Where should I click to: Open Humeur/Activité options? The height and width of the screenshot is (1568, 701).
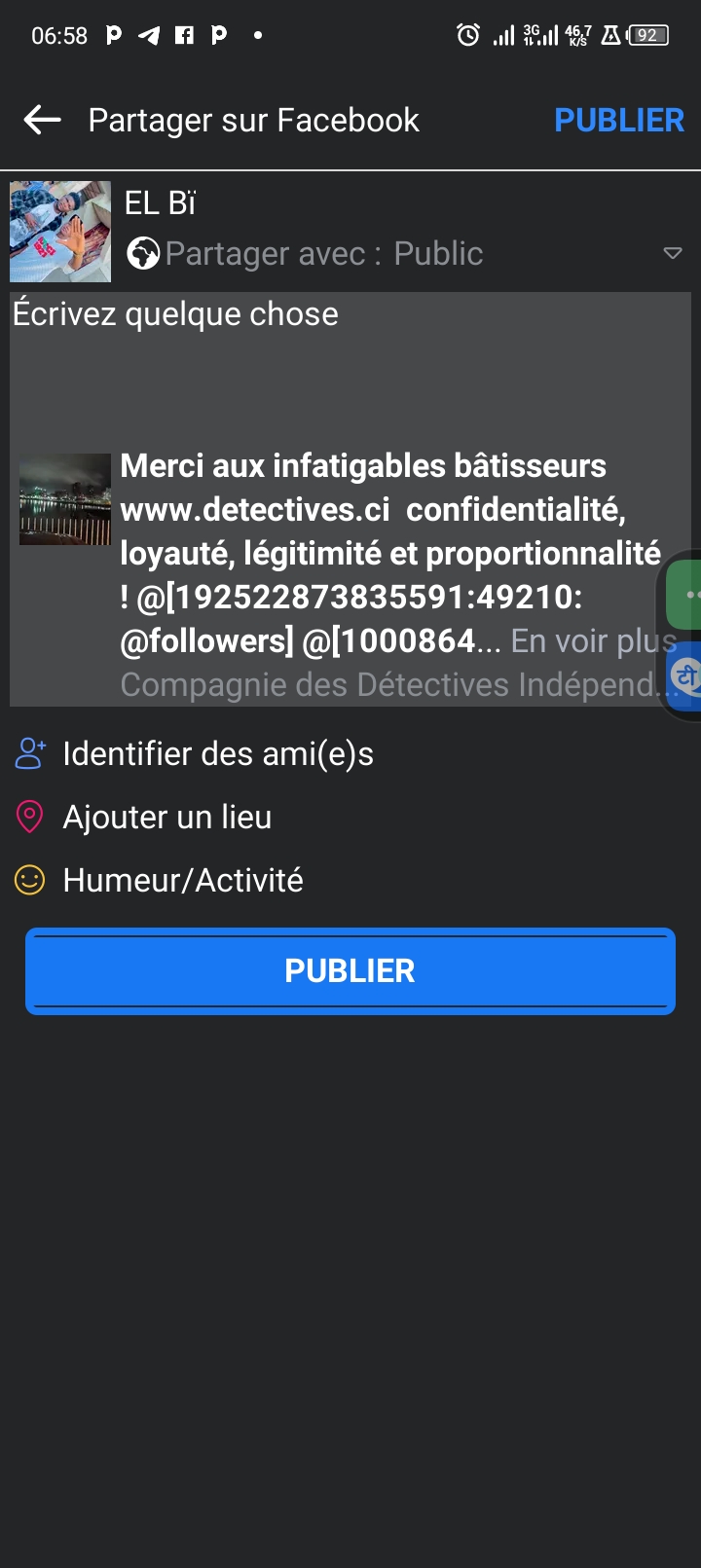pyautogui.click(x=182, y=881)
